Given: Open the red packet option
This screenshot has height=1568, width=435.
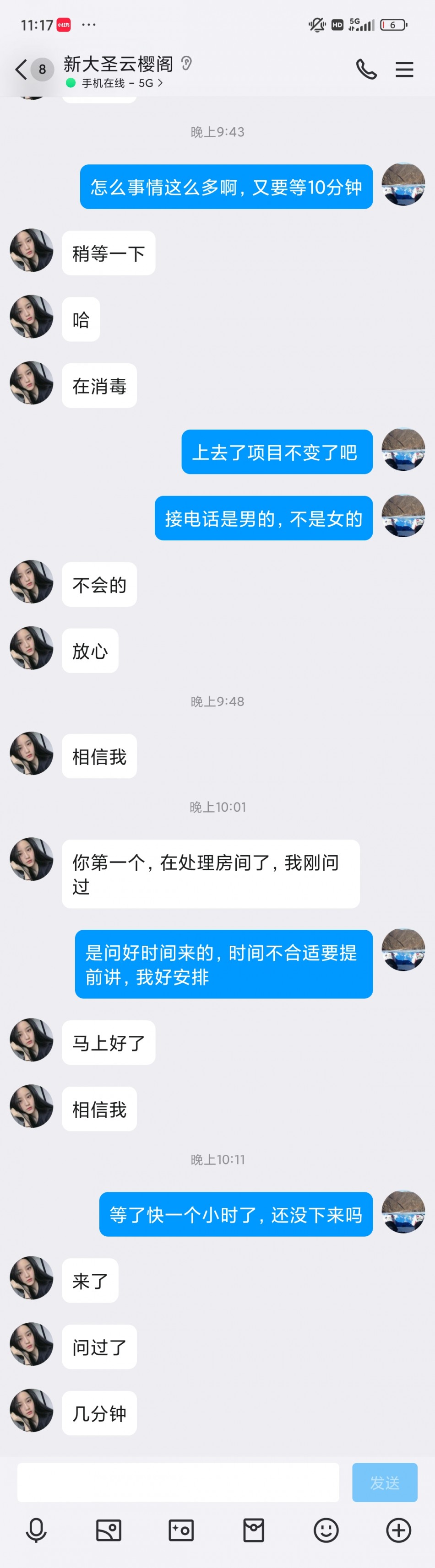Looking at the screenshot, I should click(x=254, y=1530).
